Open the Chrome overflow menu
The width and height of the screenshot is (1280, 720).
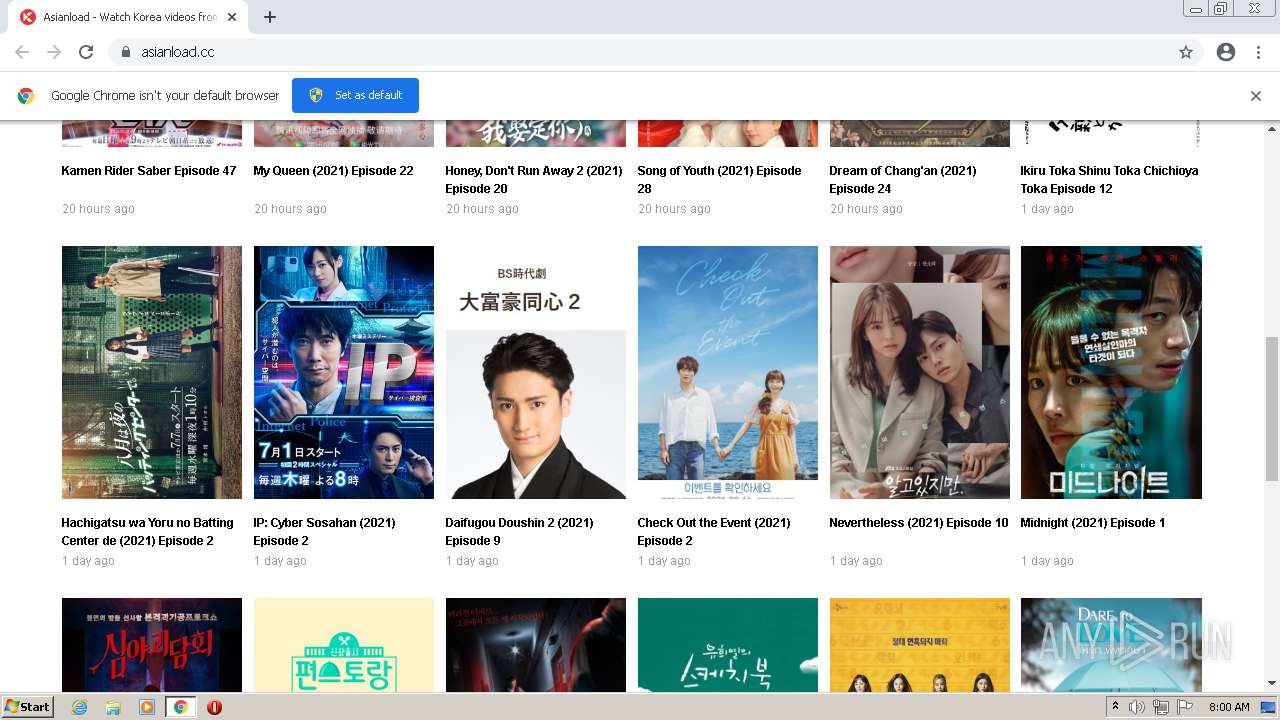1256,52
